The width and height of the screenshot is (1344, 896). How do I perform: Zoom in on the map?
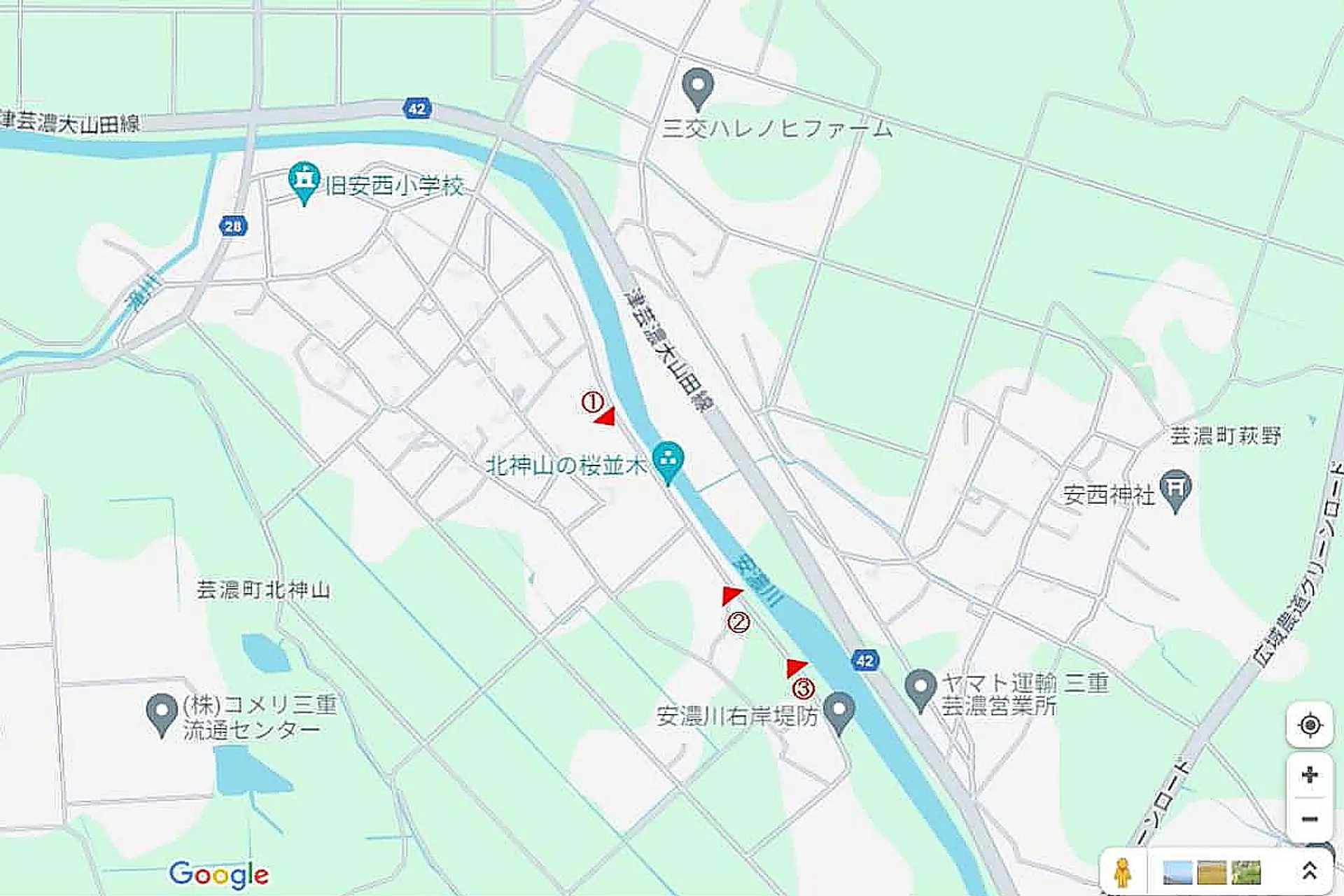pyautogui.click(x=1310, y=775)
